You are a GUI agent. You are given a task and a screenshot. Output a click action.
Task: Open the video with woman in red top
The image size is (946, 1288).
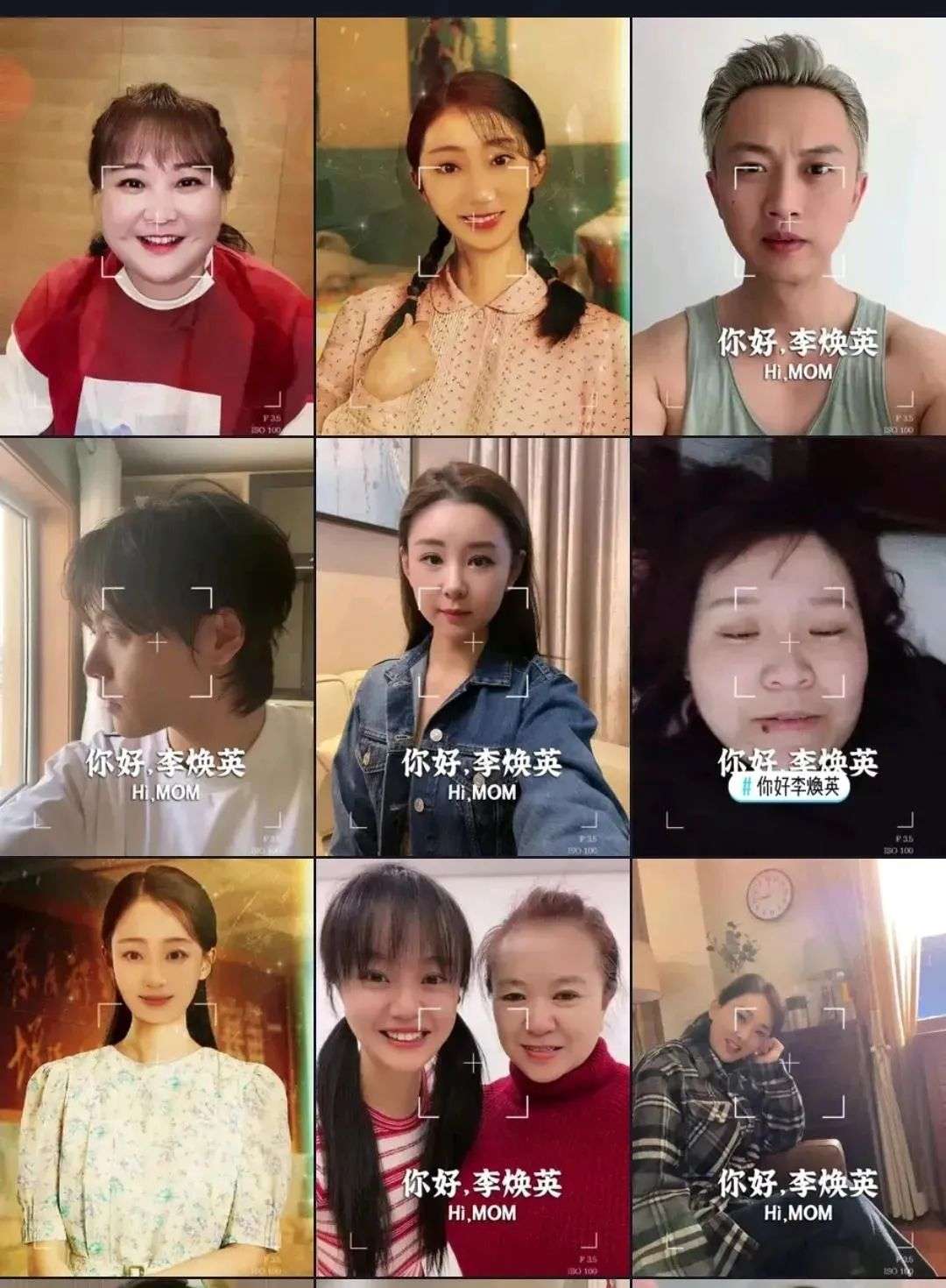156,226
